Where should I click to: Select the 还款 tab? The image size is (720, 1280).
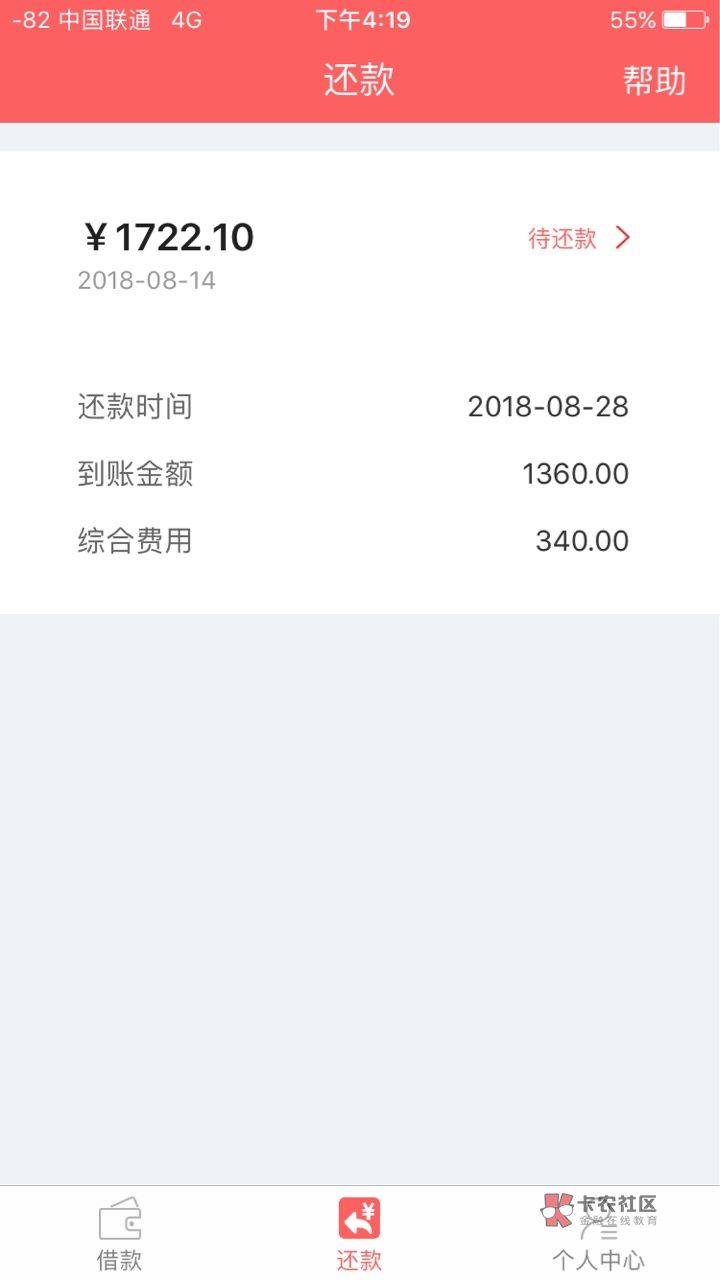(x=359, y=1233)
